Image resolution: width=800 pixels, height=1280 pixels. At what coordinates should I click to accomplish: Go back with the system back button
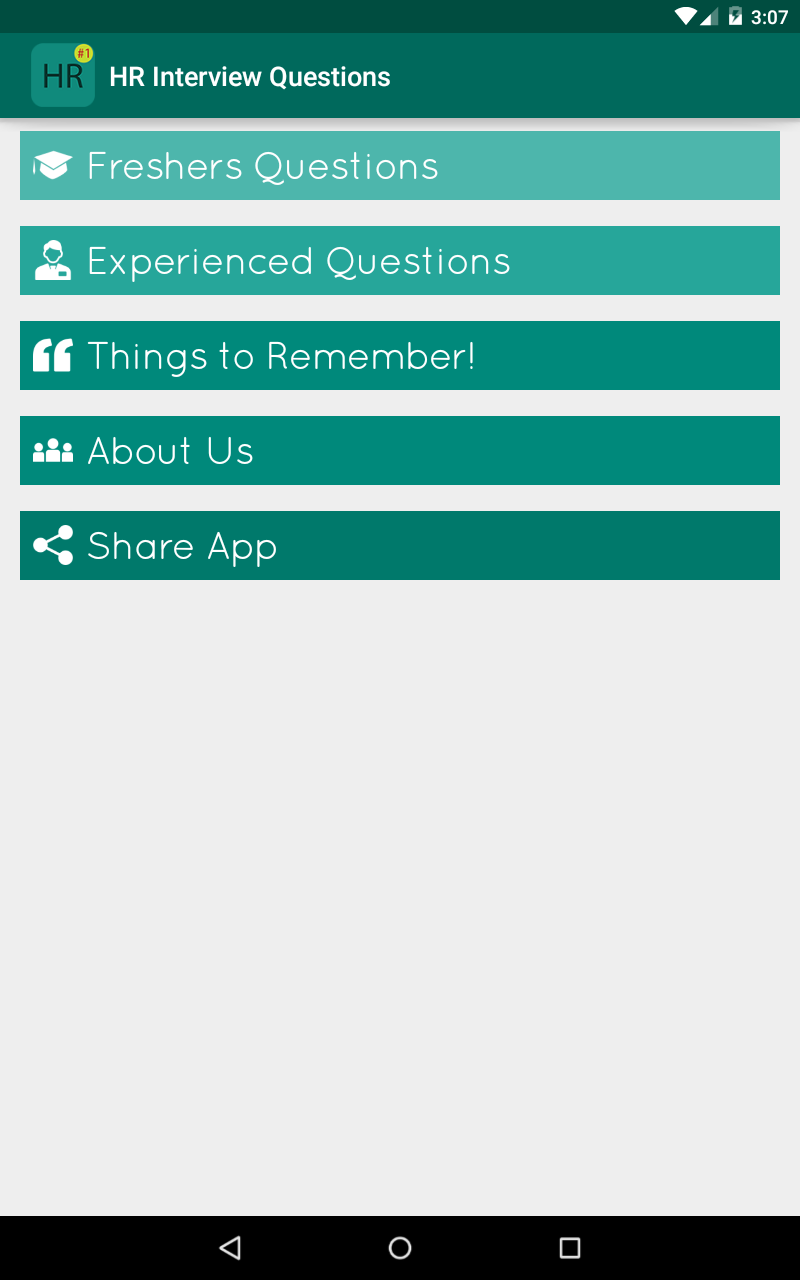230,1247
